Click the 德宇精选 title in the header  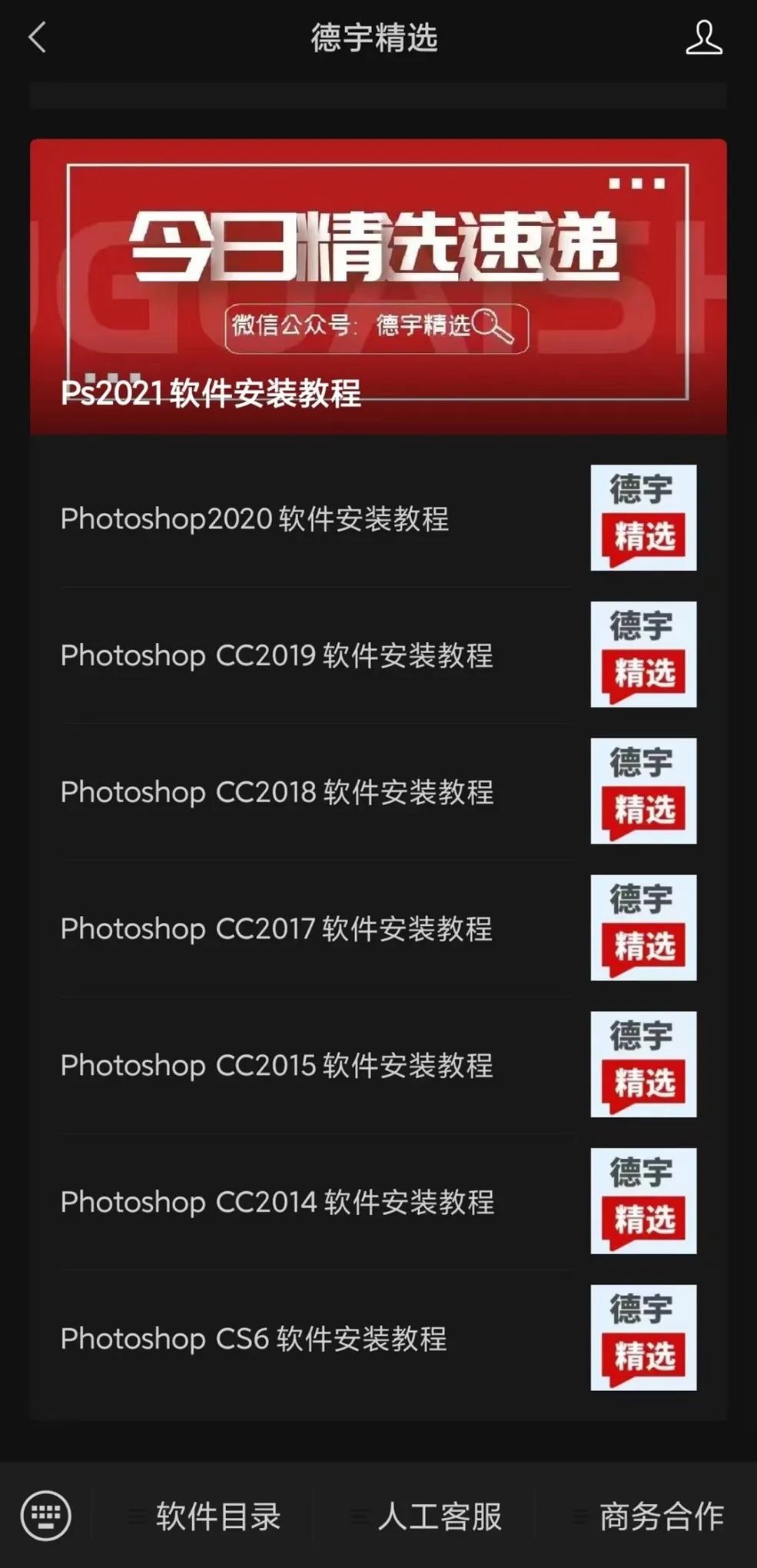point(373,38)
